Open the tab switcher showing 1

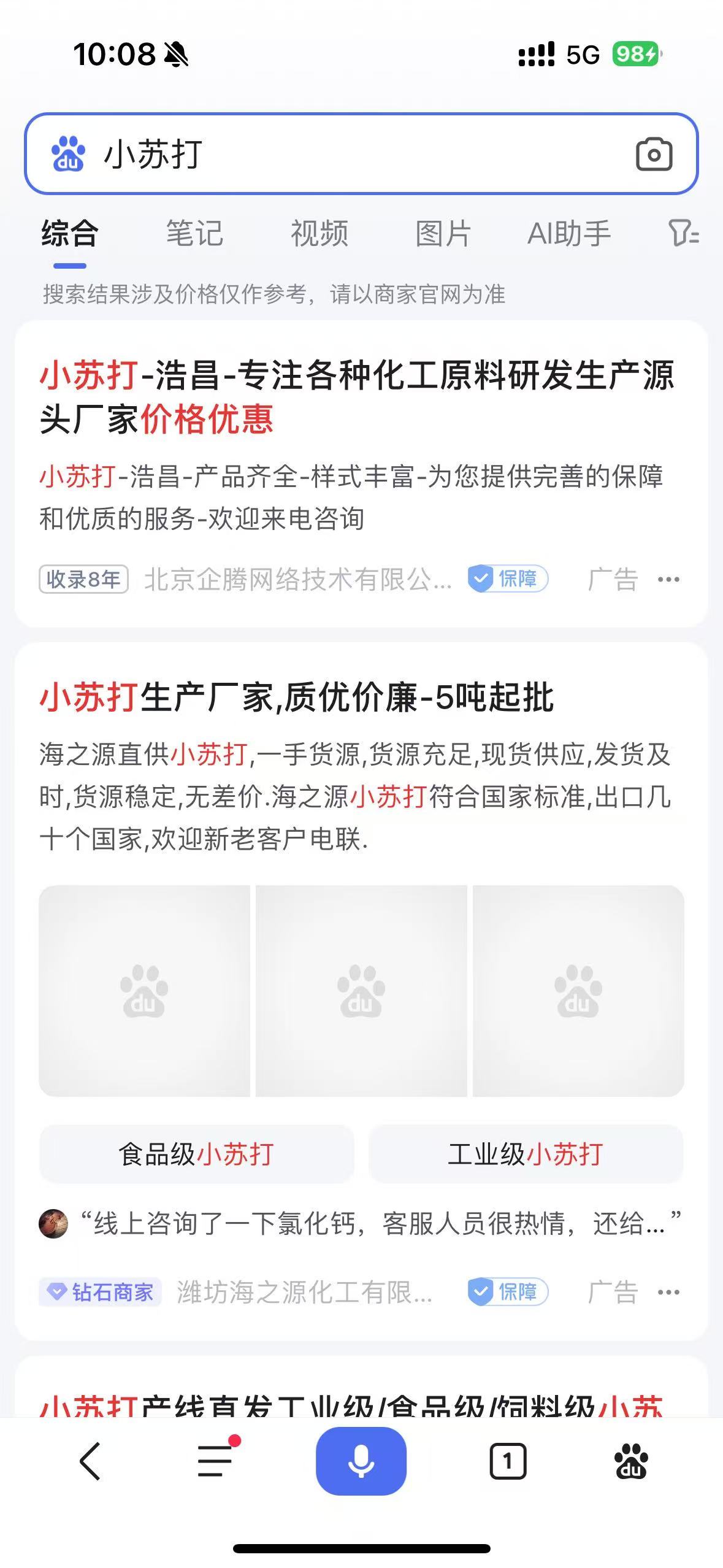coord(508,1461)
